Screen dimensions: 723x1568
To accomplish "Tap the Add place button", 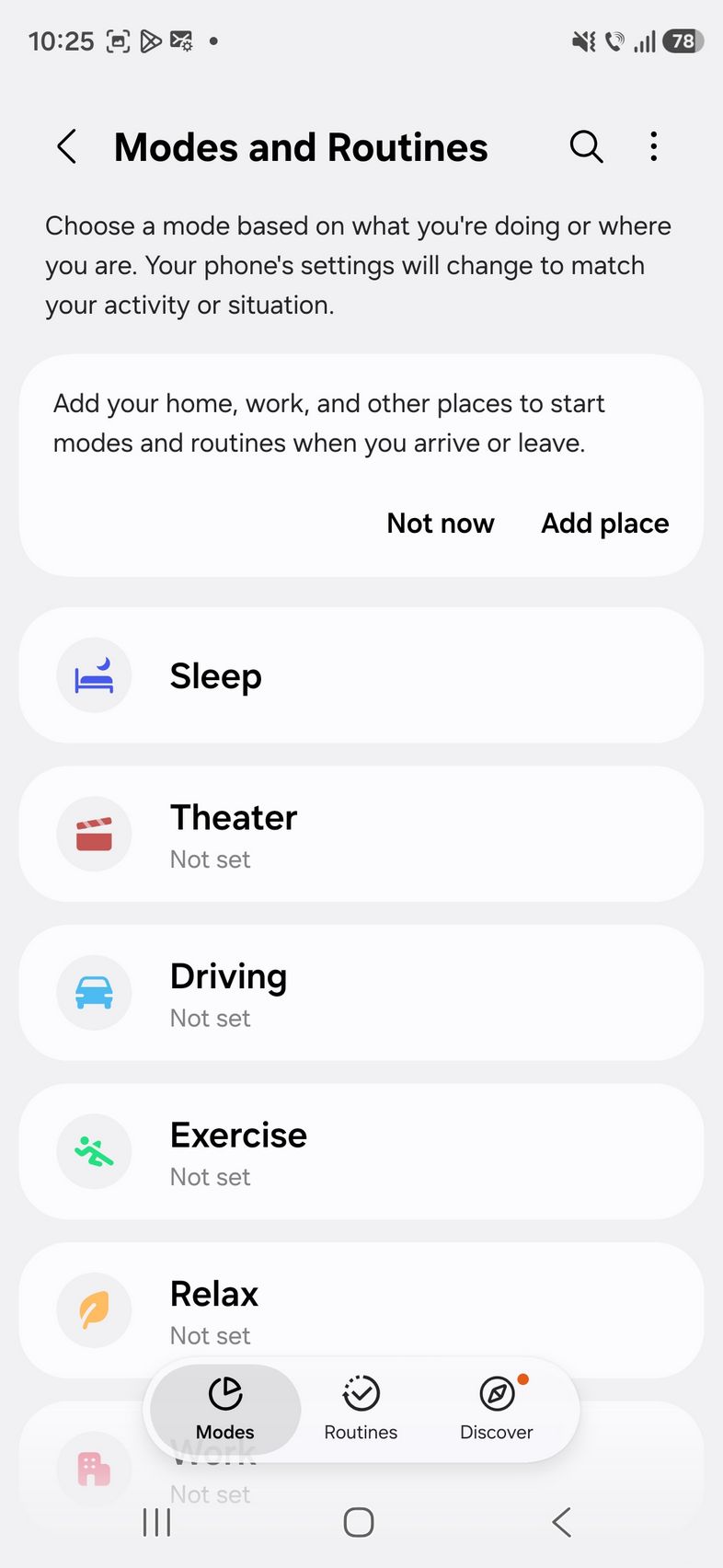I will click(604, 523).
